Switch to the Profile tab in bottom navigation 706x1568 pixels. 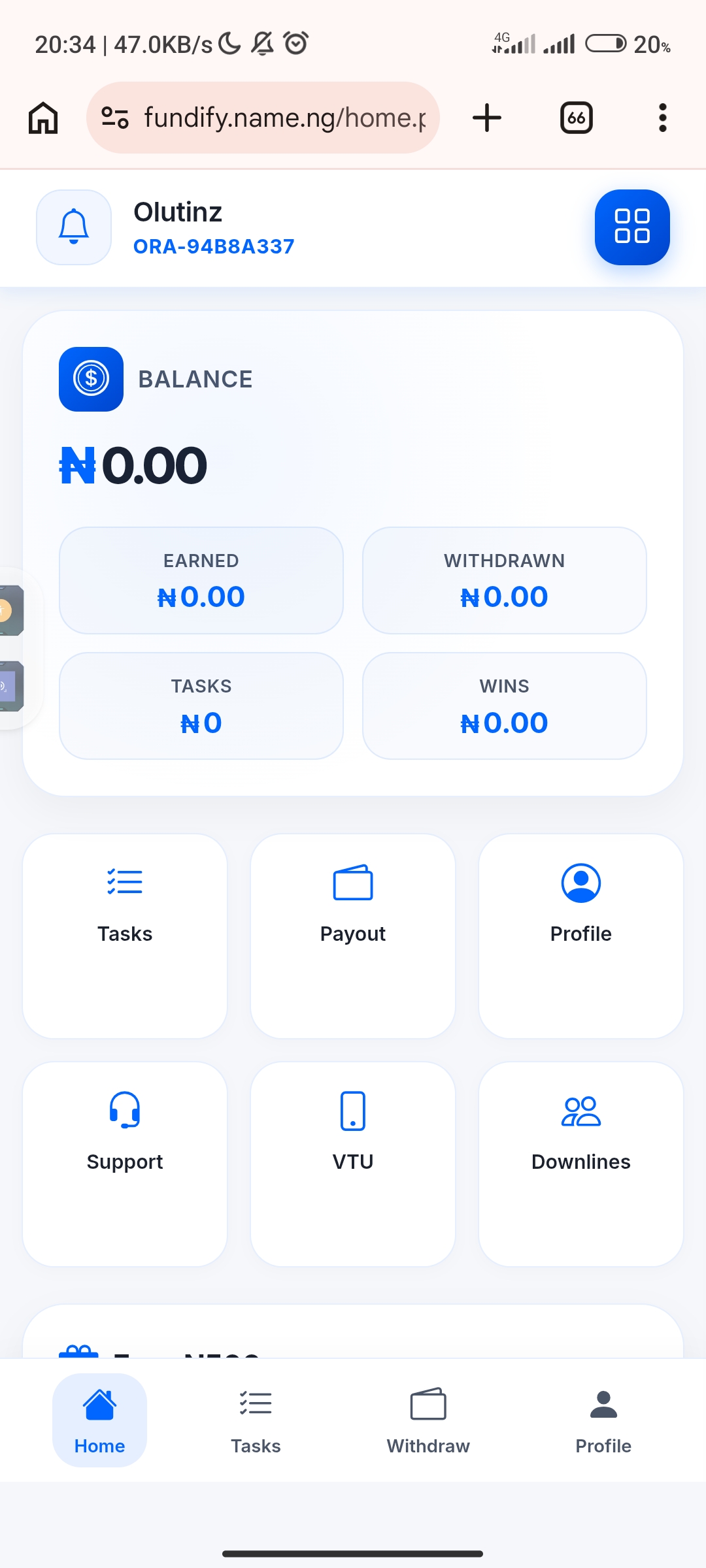(x=603, y=1420)
